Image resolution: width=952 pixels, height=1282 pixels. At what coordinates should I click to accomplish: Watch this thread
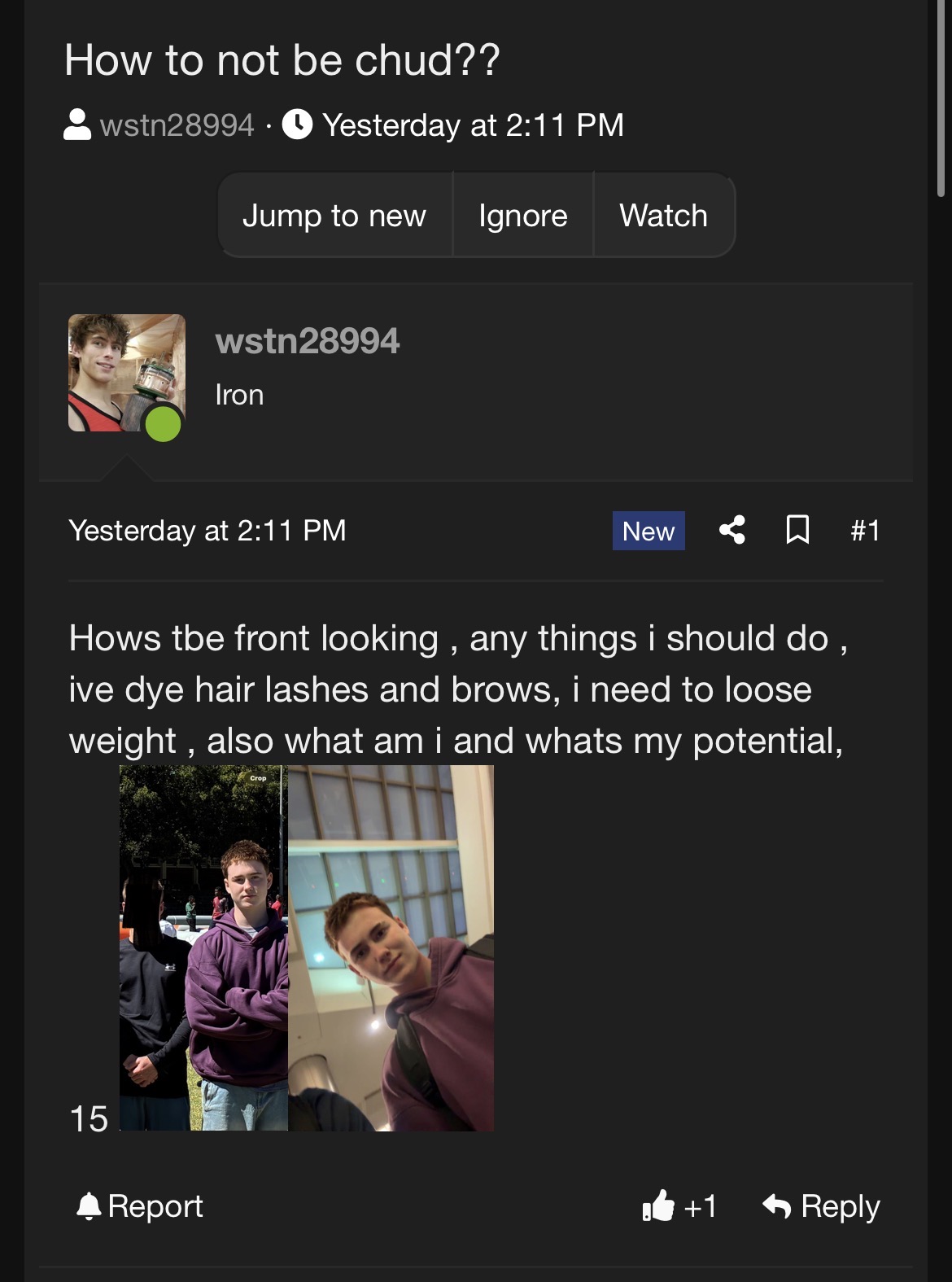[664, 216]
